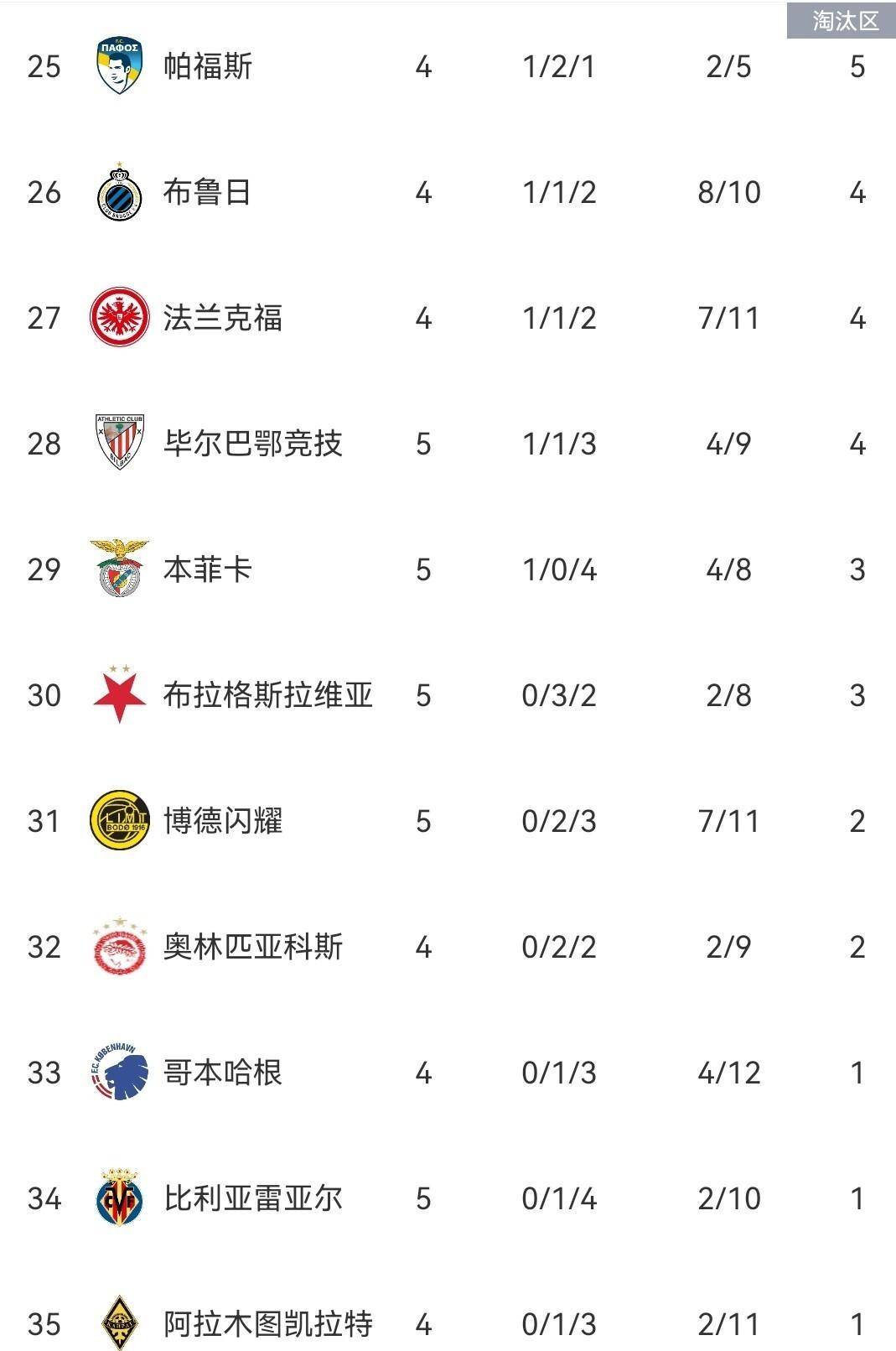Tap the 本菲卡 row
896x1351 pixels.
207,569
